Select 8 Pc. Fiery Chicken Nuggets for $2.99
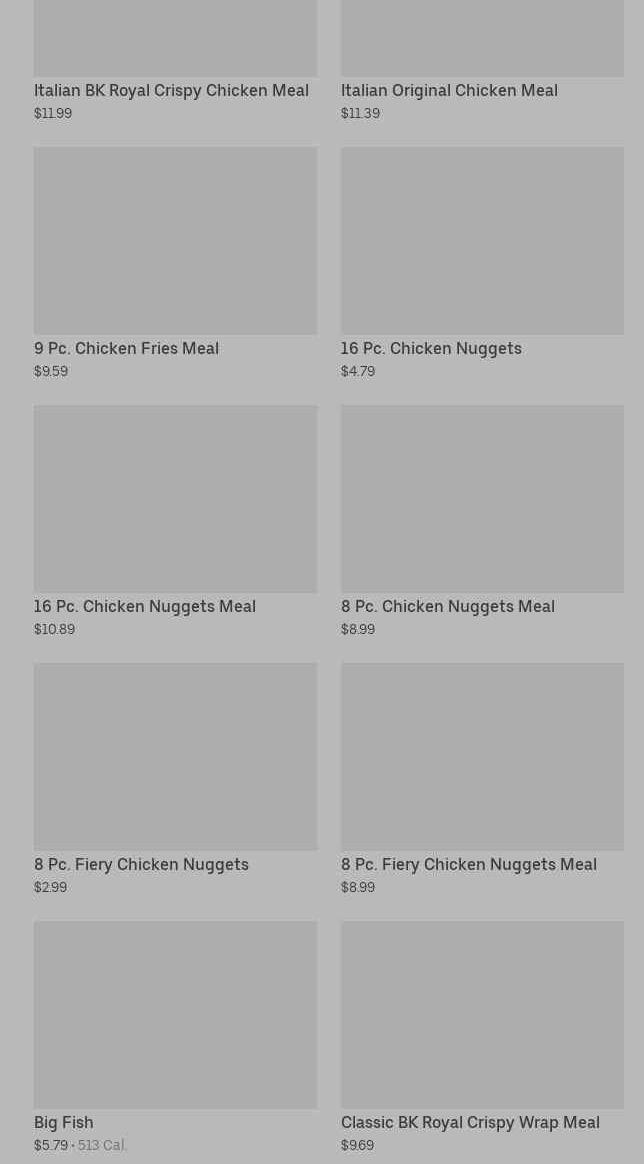Screen dimensions: 644x1164 tap(175, 779)
